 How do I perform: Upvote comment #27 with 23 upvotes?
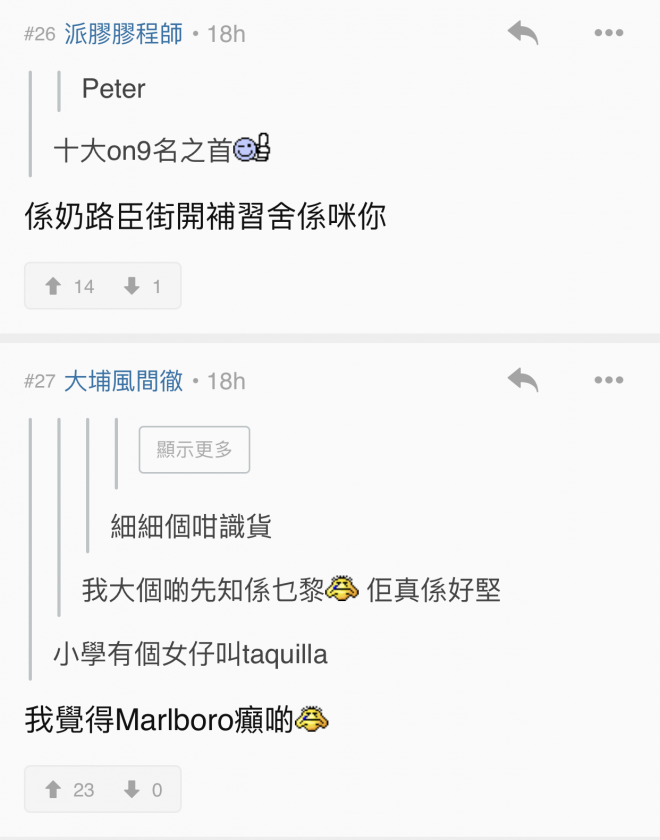67,790
